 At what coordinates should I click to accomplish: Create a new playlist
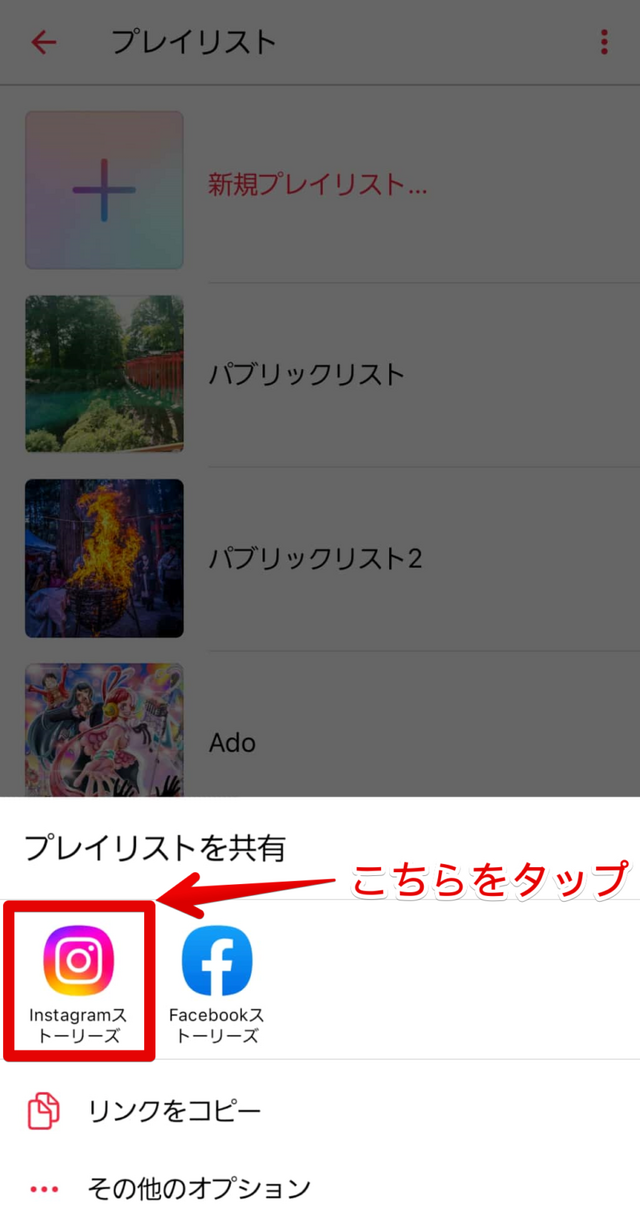point(316,185)
